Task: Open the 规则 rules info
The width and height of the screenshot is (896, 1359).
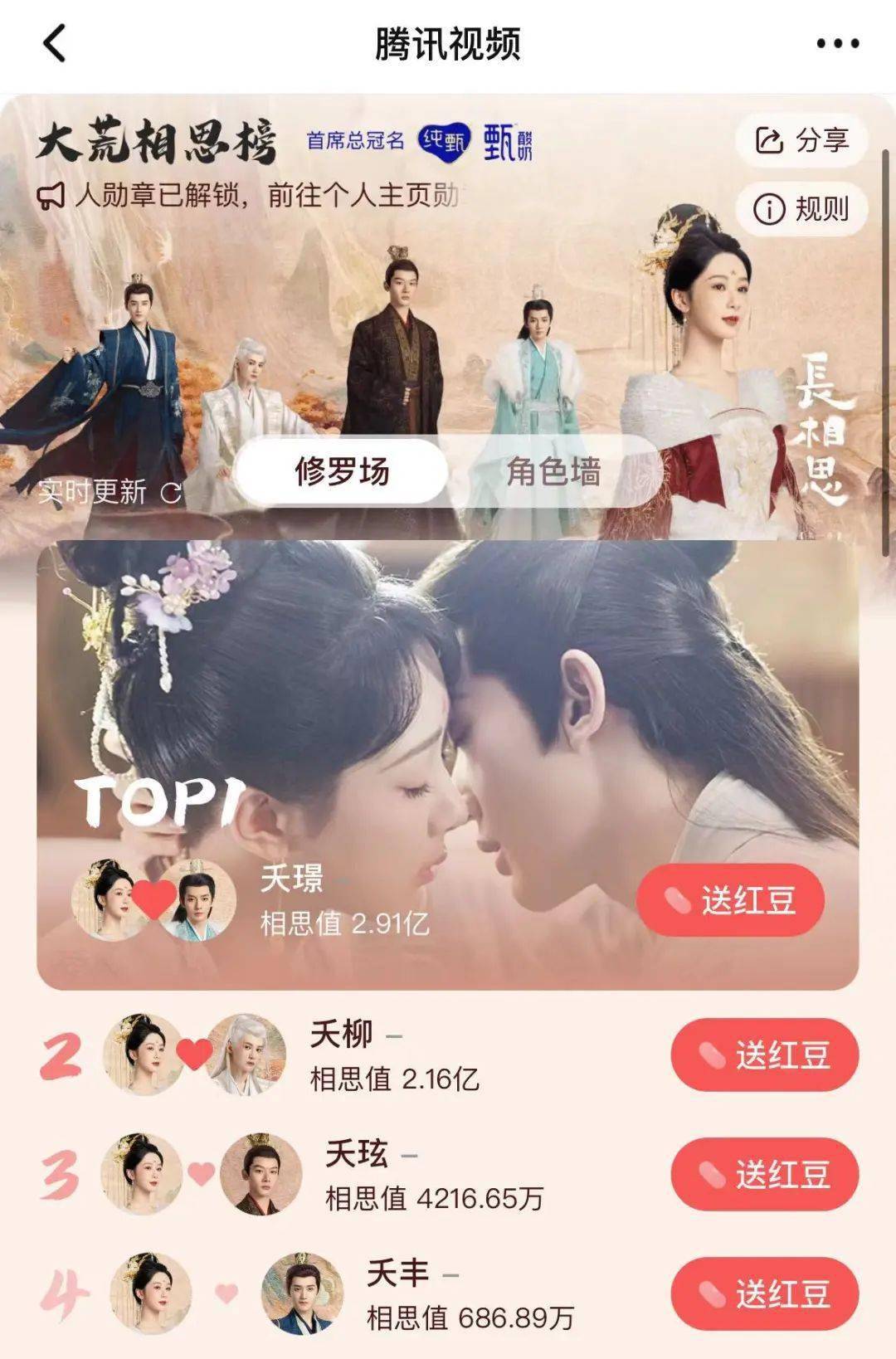Action: pos(801,209)
